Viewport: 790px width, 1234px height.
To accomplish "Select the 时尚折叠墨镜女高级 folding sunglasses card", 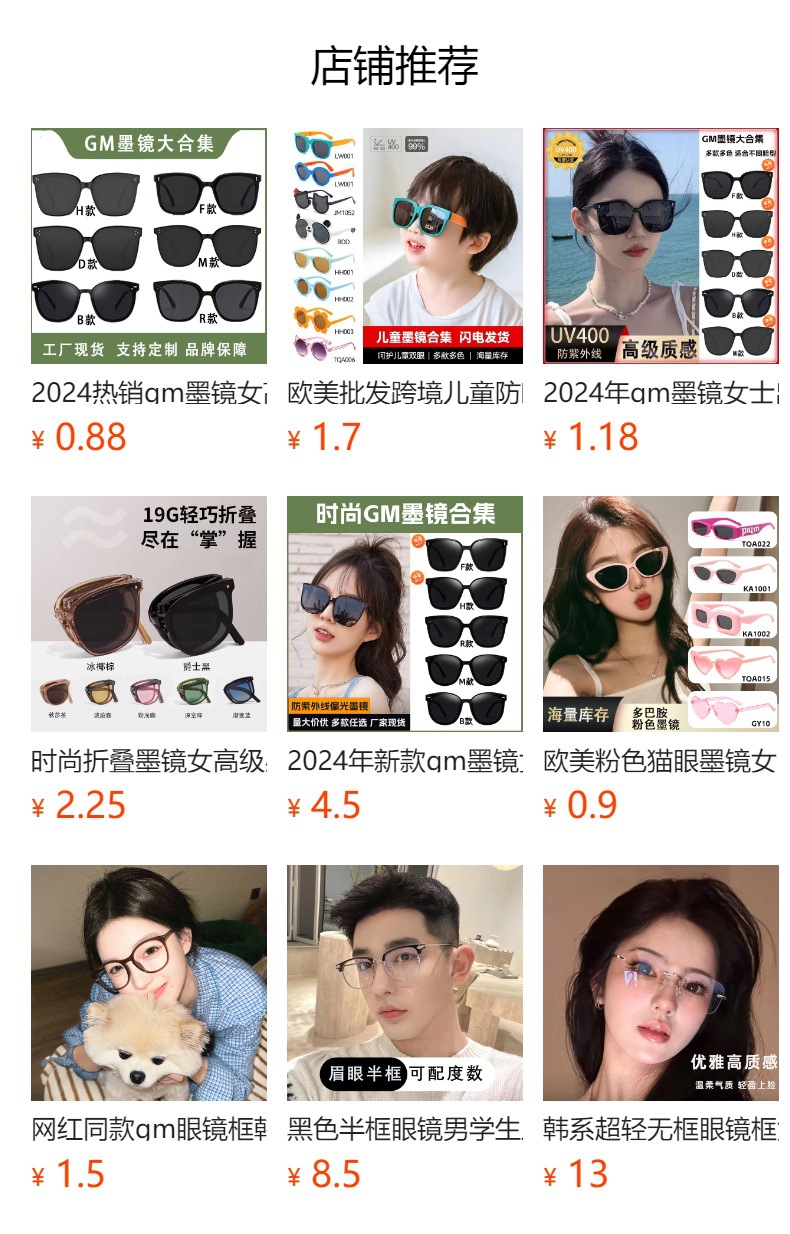I will click(149, 614).
